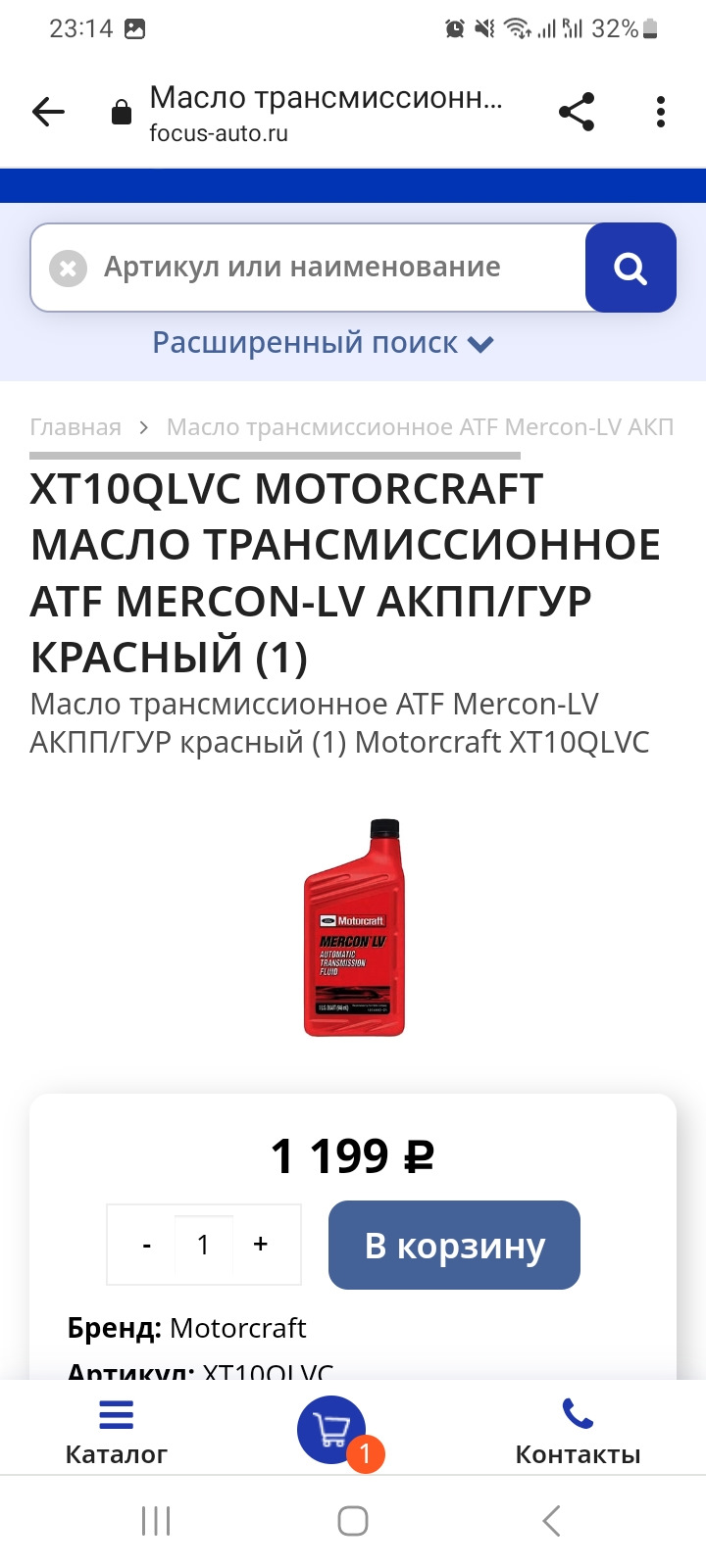706x1568 pixels.
Task: Tap the Артикул или наименование search field
Action: (x=324, y=268)
